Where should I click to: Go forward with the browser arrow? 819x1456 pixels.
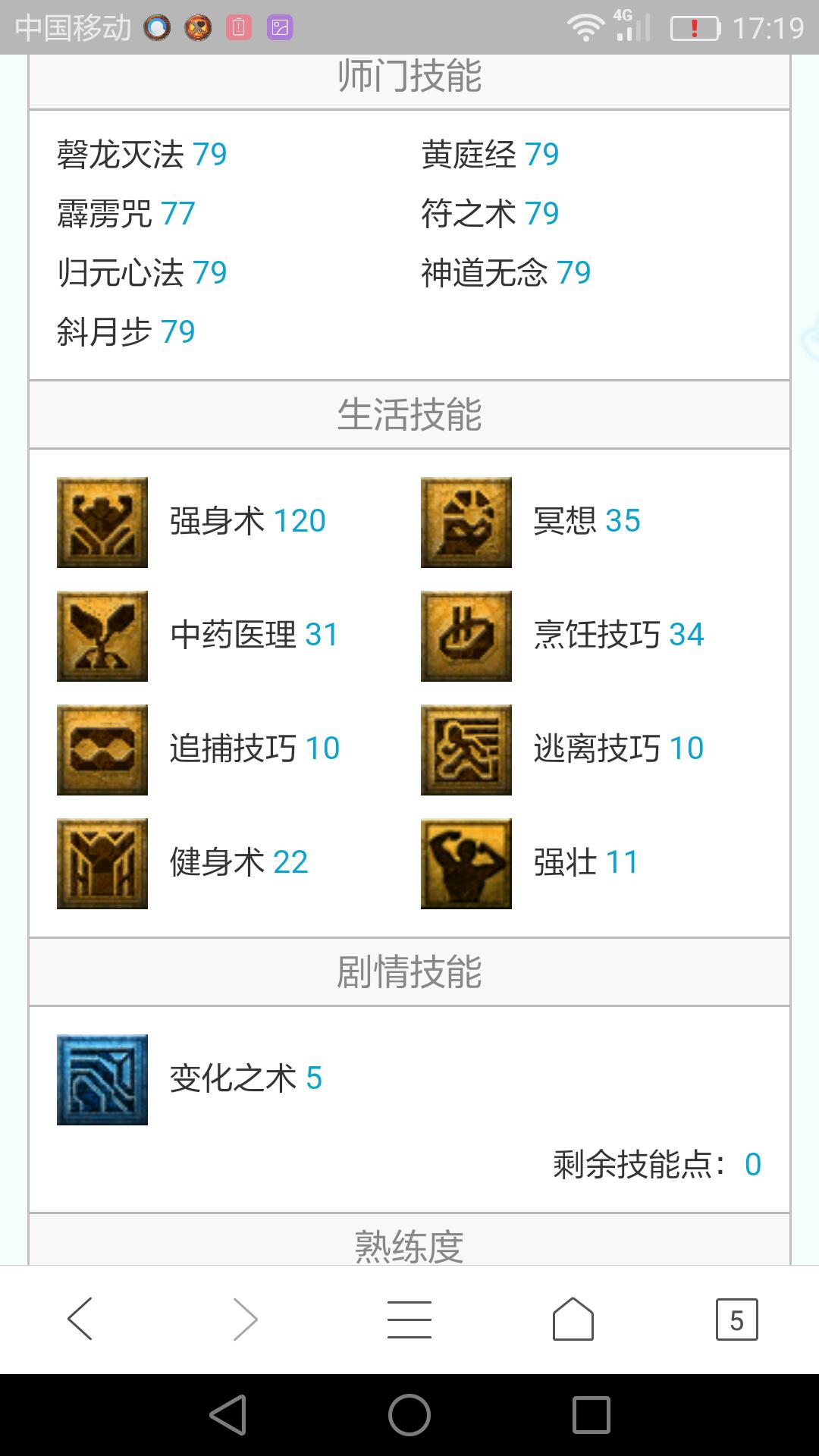[245, 1319]
